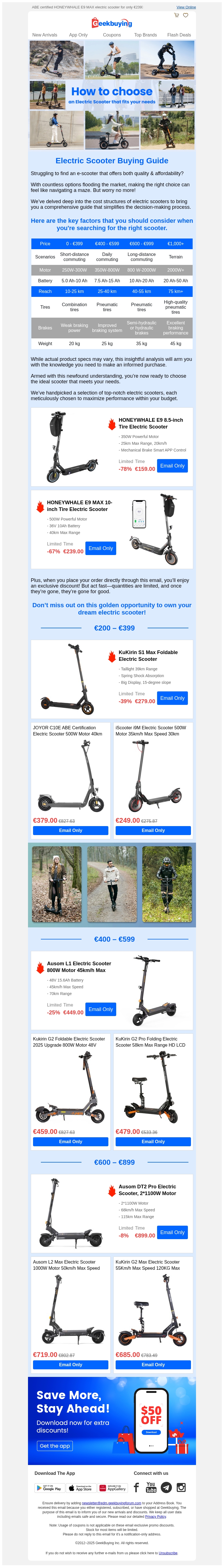Image resolution: width=224 pixels, height=1568 pixels.
Task: Tap Email Only for Ausom L1 Electric Scooter
Action: pyautogui.click(x=101, y=1009)
